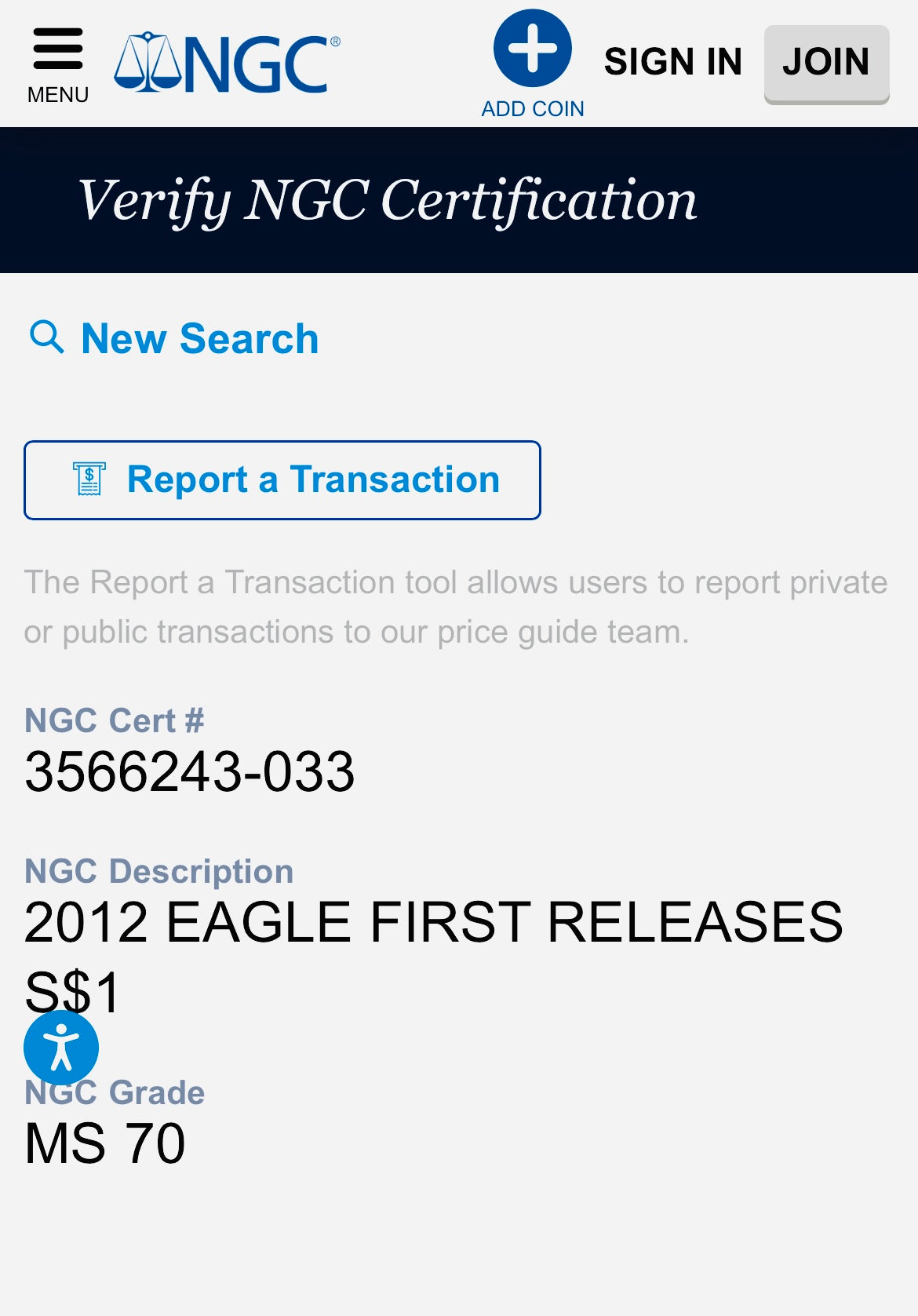This screenshot has height=1316, width=918.
Task: Select the receipt icon in Report a Transaction
Action: [89, 477]
